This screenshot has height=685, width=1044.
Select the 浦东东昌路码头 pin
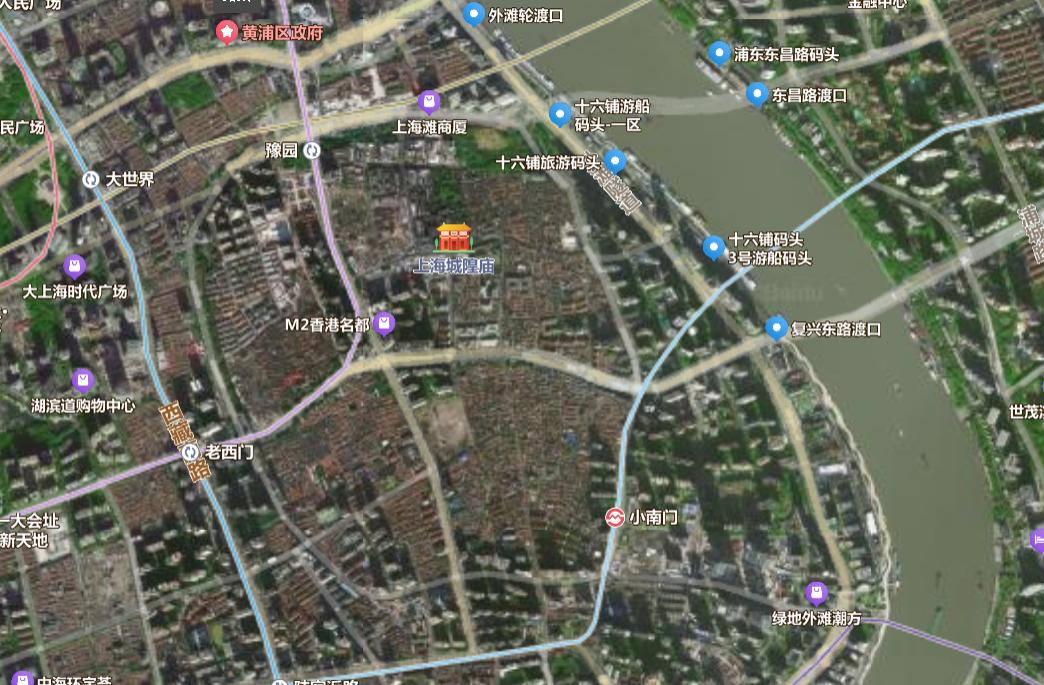click(x=718, y=52)
